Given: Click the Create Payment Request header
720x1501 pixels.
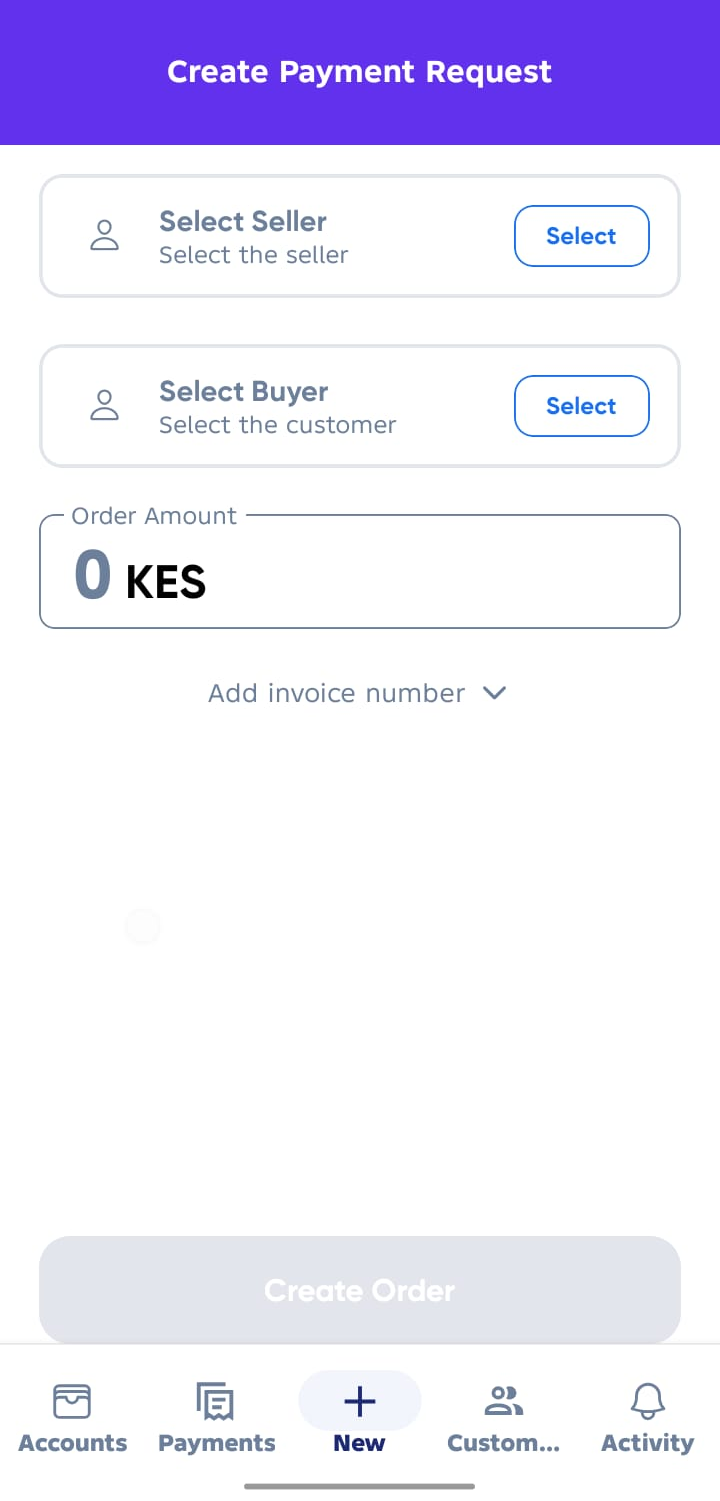Looking at the screenshot, I should (360, 71).
